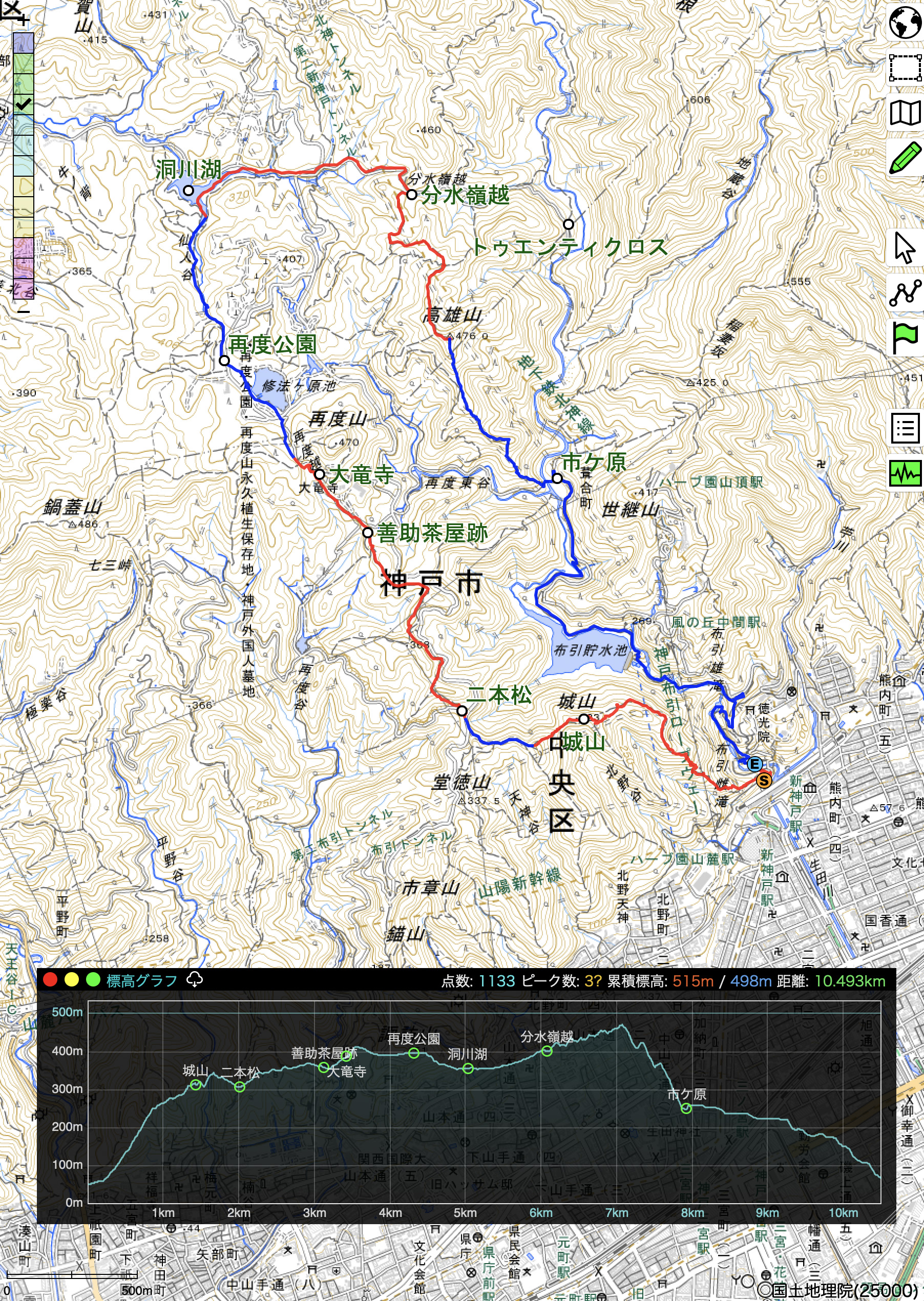Select the 二本松 waypoint marker on map
Viewport: 924px width, 1301px height.
click(462, 711)
